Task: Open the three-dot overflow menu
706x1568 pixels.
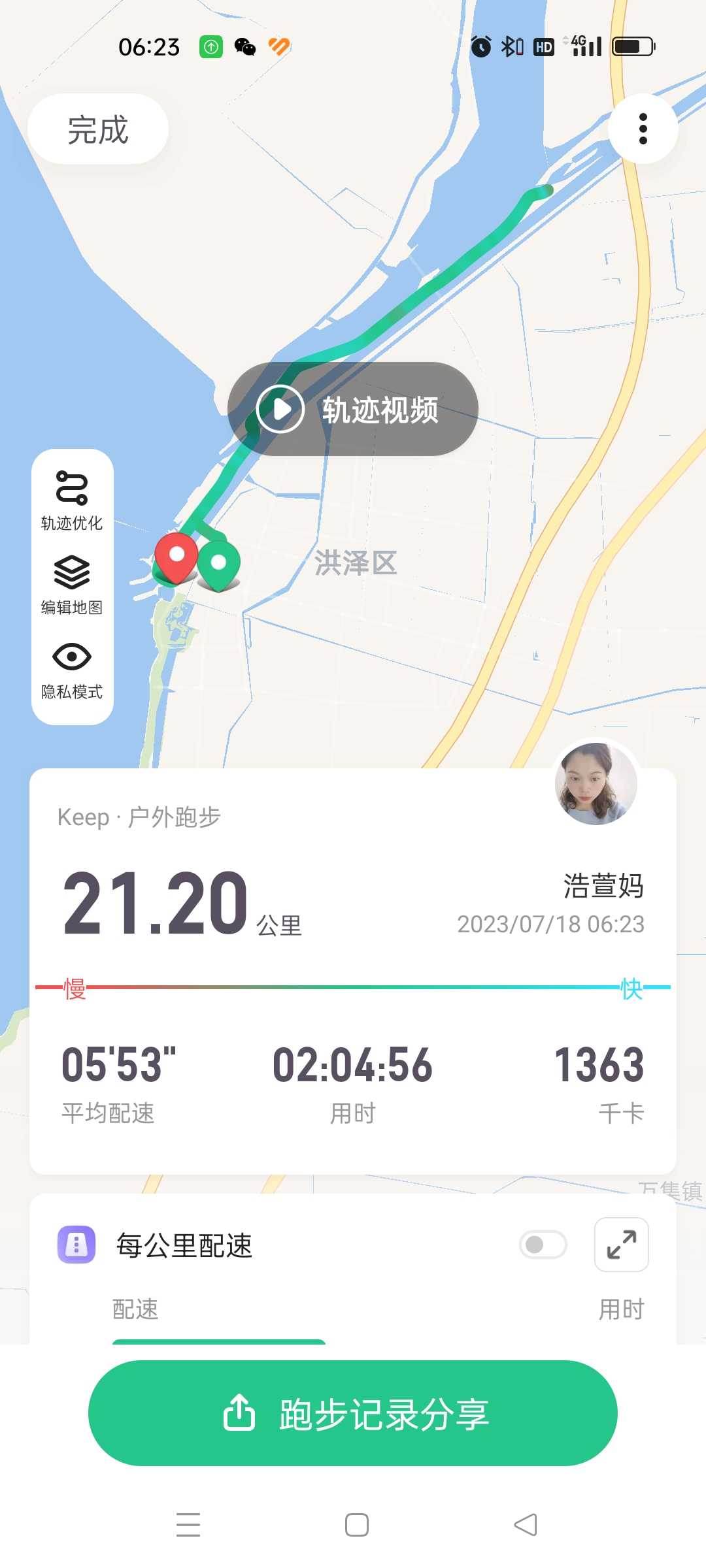Action: point(643,129)
